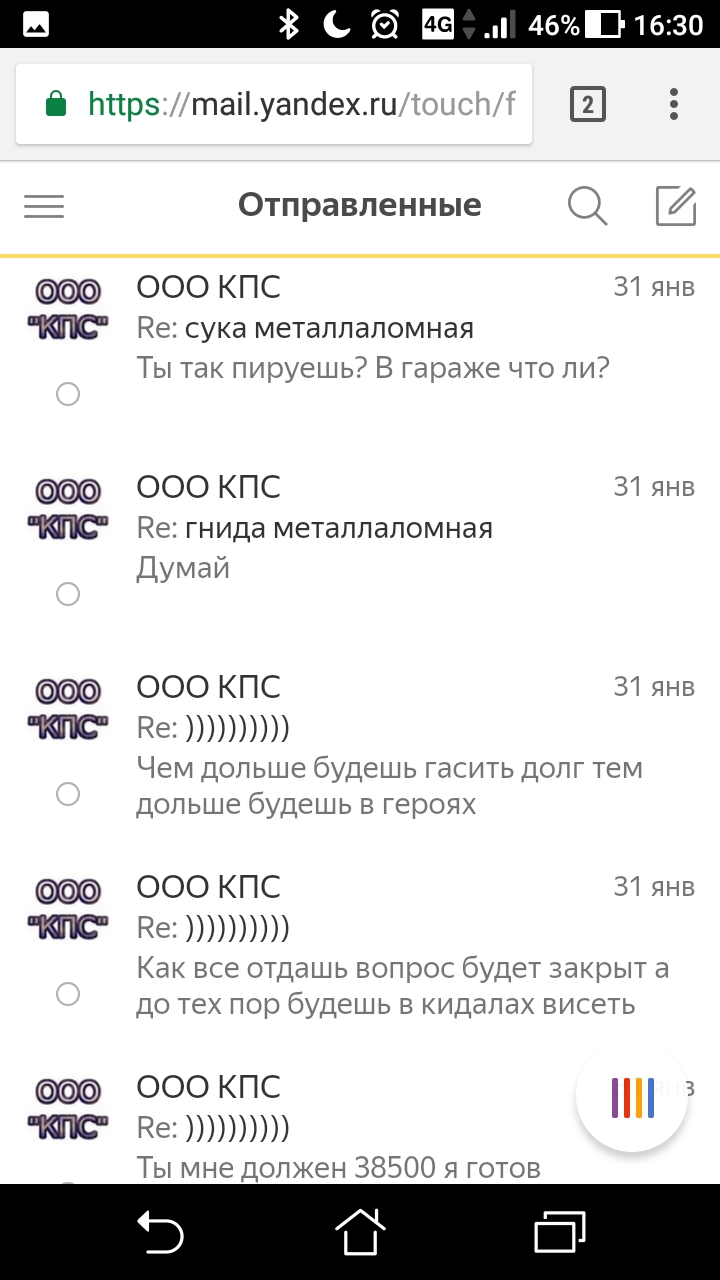
Task: Open the hamburger menu drawer
Action: point(44,206)
